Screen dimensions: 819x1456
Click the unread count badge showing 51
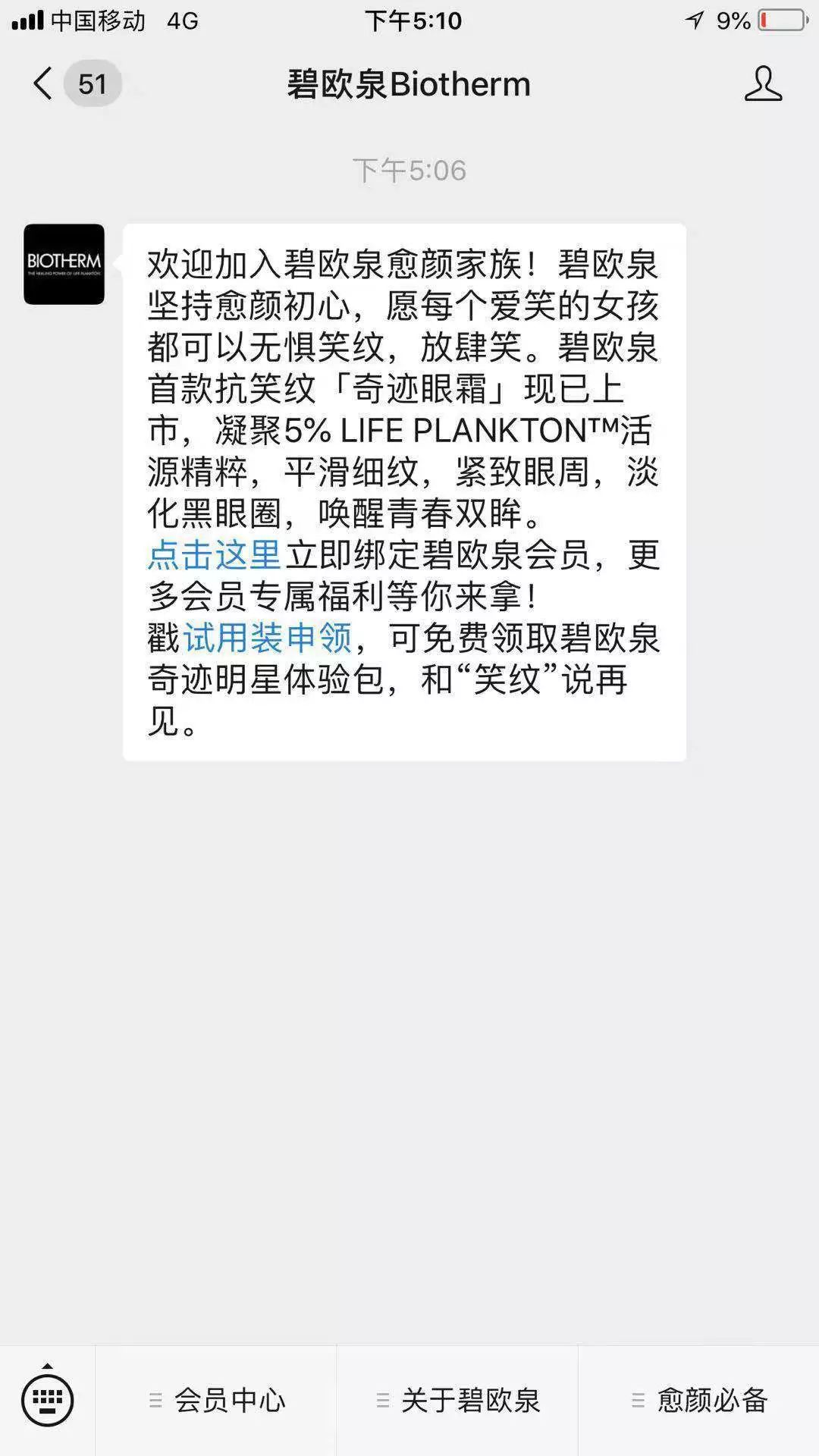click(93, 84)
